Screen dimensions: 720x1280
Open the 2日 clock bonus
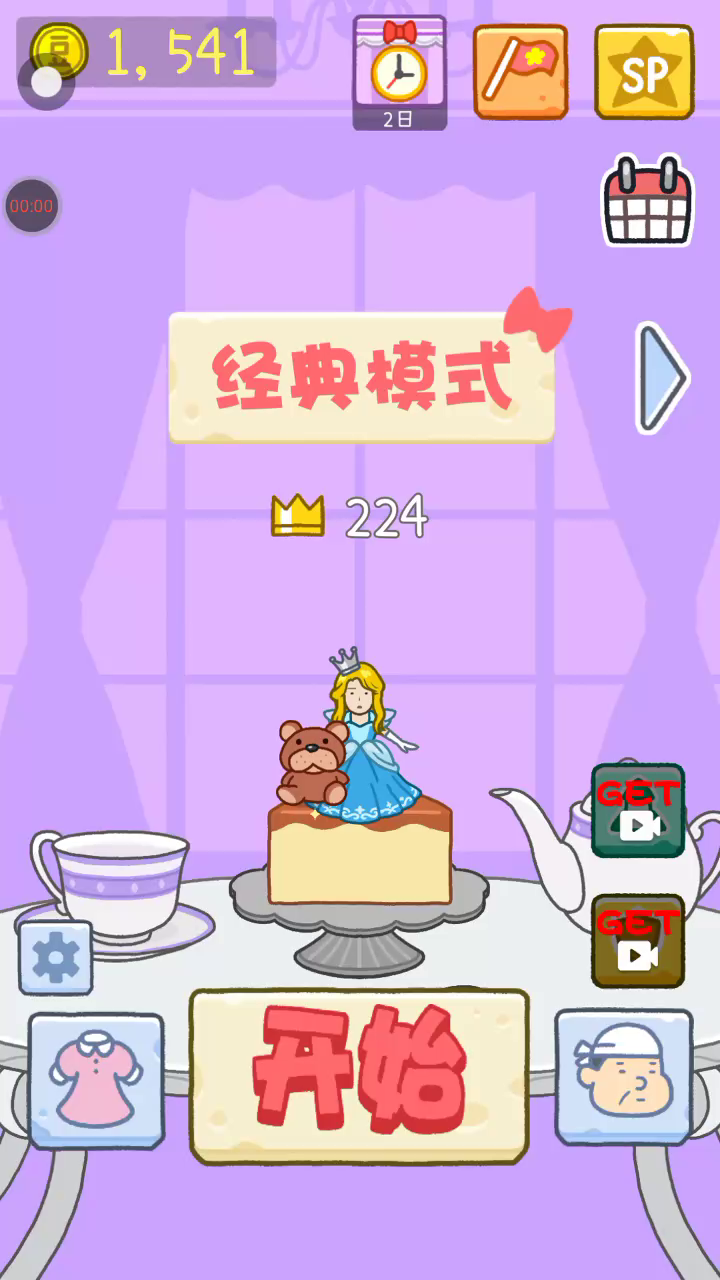click(x=399, y=72)
